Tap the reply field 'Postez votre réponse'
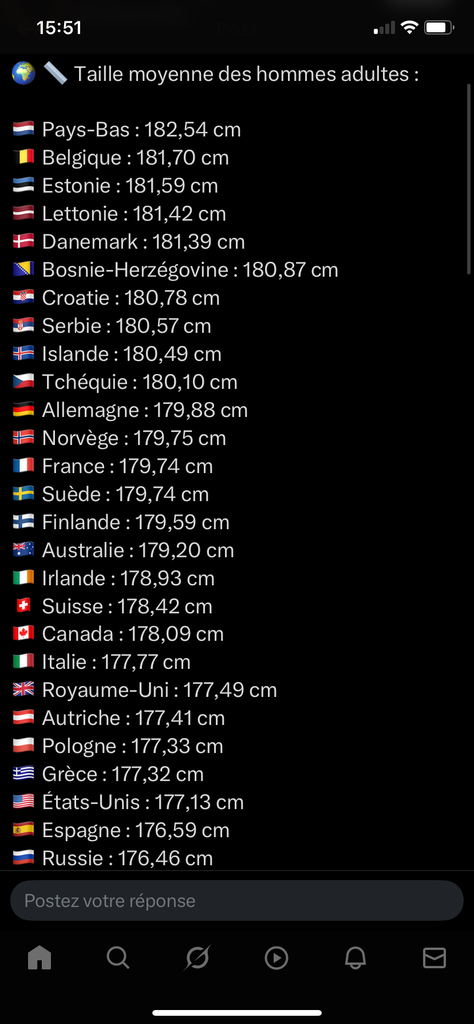474x1024 pixels. click(237, 901)
